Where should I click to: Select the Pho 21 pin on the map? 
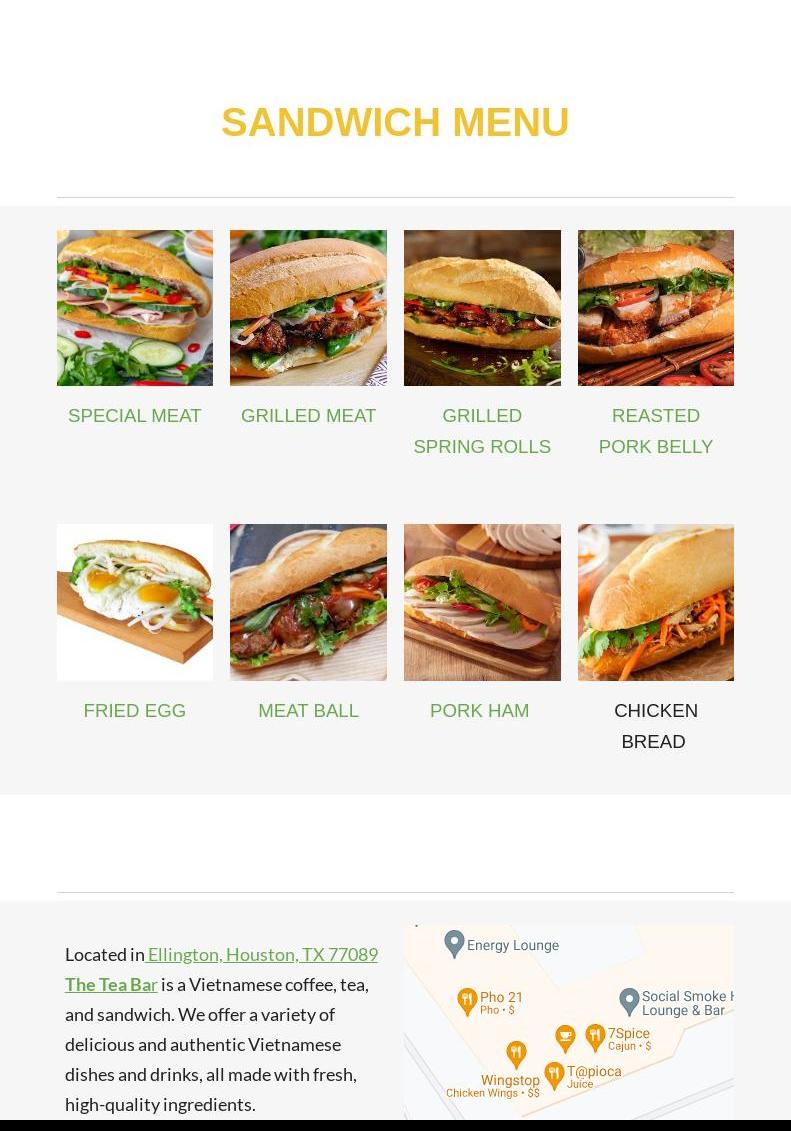(467, 1000)
